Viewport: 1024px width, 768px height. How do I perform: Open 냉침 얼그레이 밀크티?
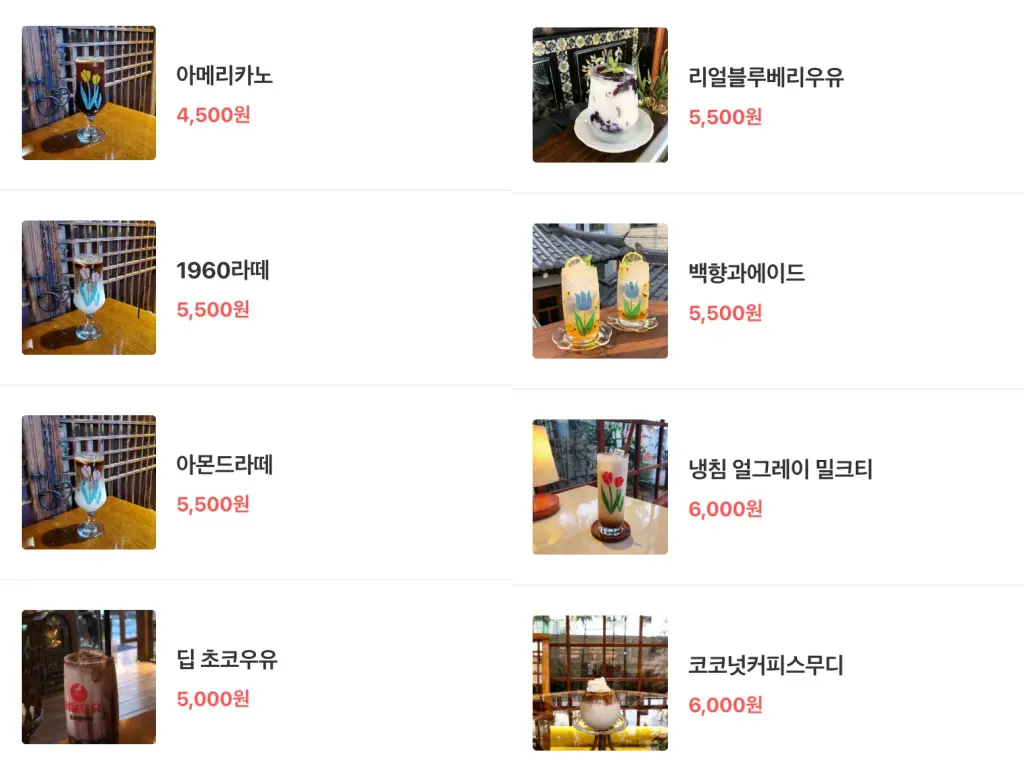pyautogui.click(x=780, y=469)
